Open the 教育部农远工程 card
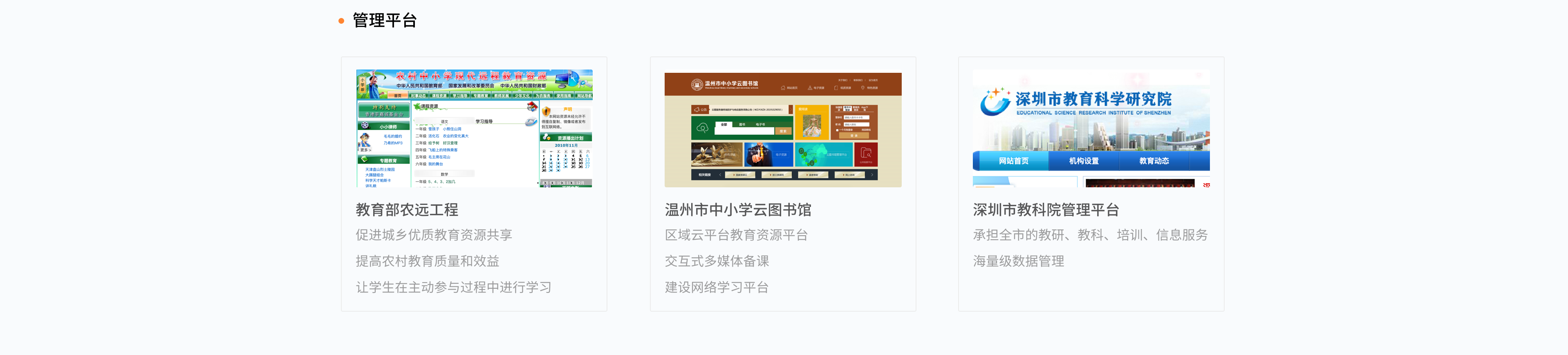Image resolution: width=1568 pixels, height=355 pixels. [474, 184]
